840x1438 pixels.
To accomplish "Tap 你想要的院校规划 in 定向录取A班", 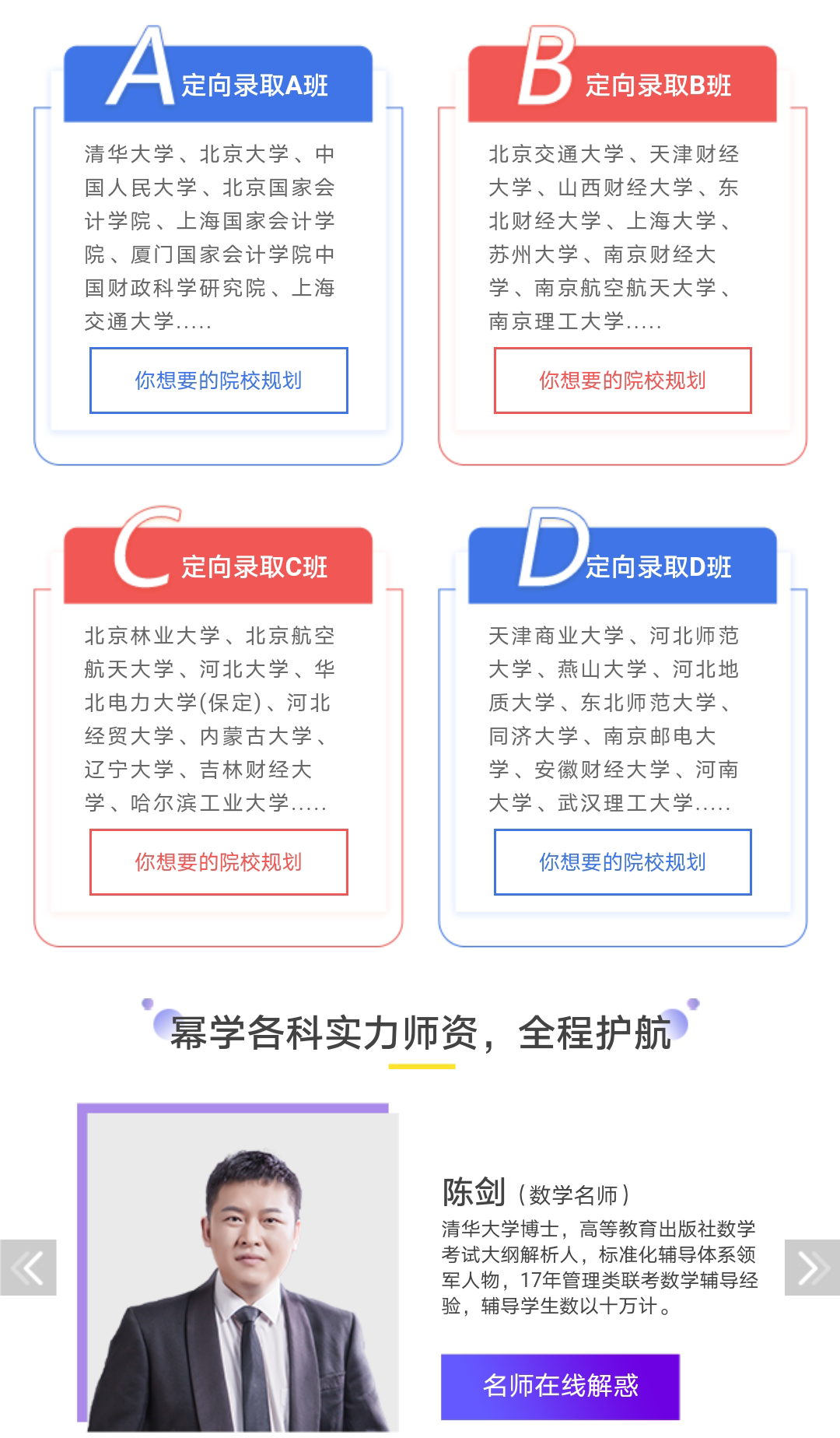I will point(219,381).
